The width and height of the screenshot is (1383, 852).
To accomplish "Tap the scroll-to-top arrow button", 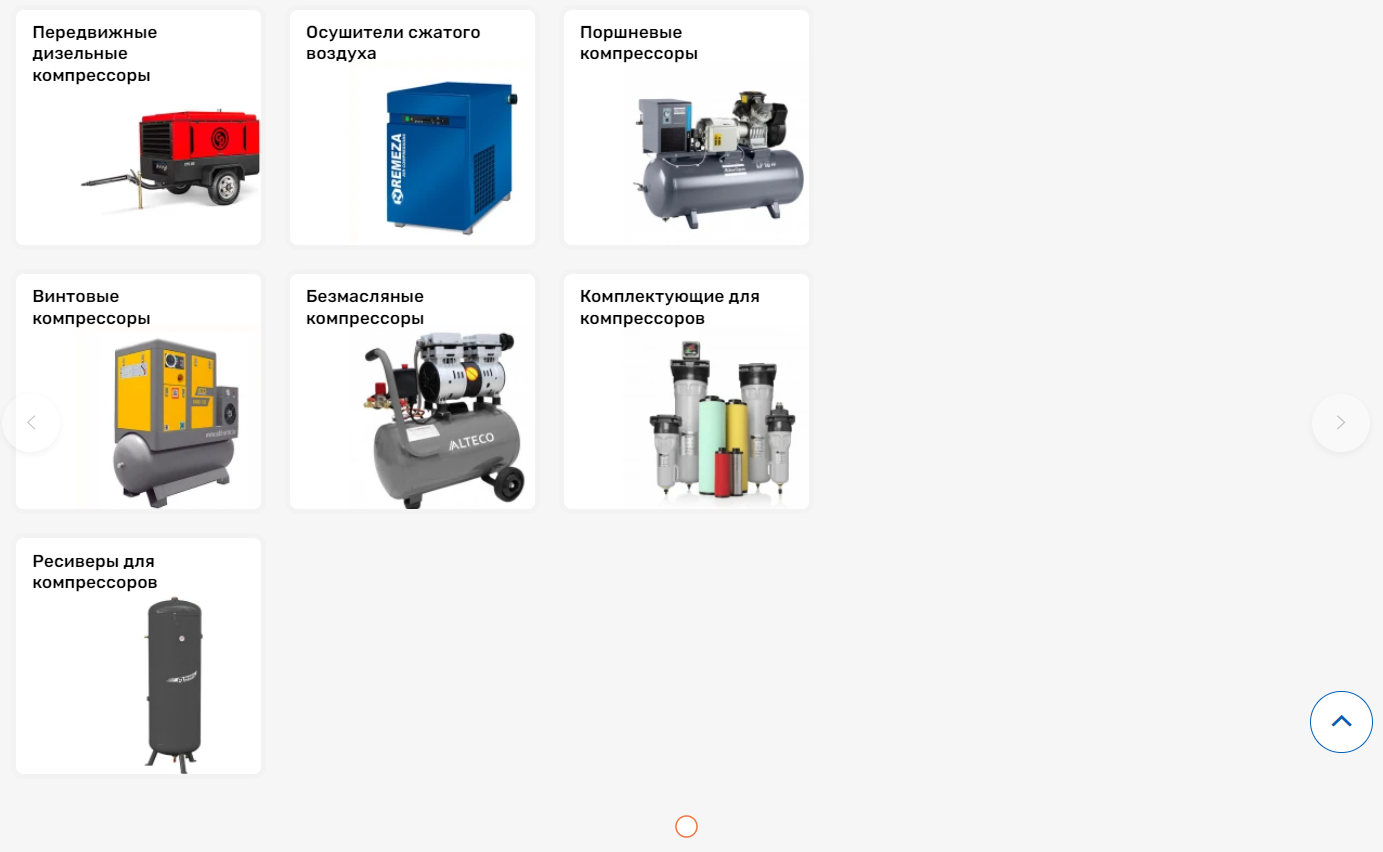I will (1341, 722).
